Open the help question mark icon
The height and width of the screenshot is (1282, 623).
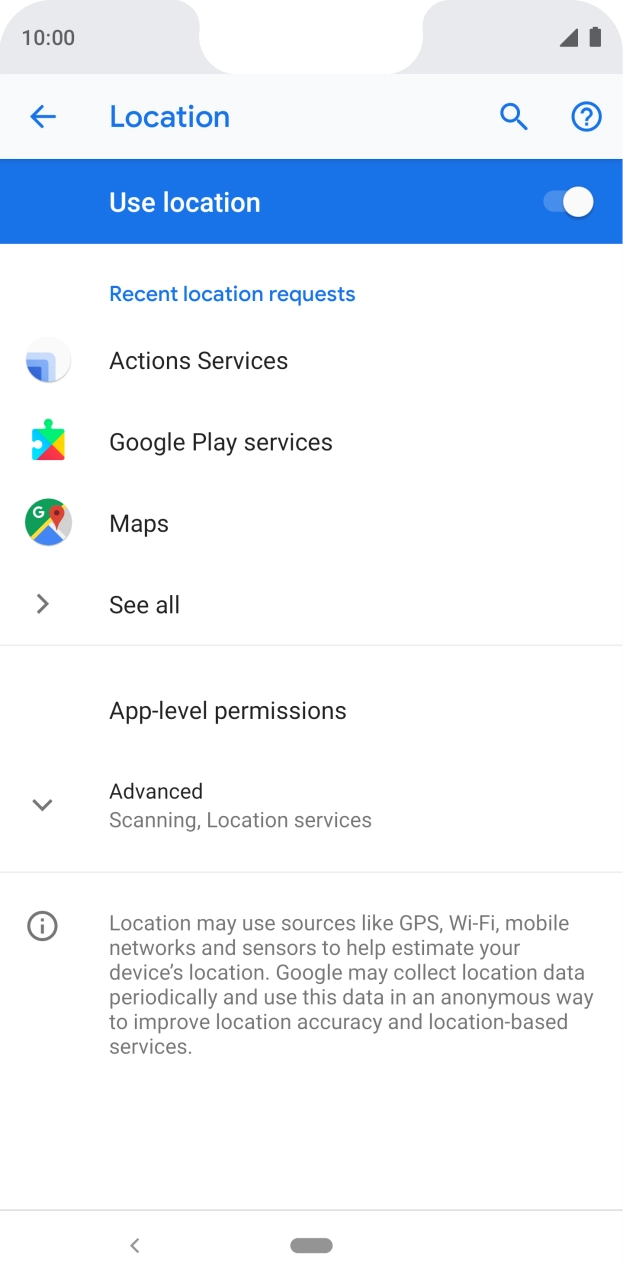point(586,117)
